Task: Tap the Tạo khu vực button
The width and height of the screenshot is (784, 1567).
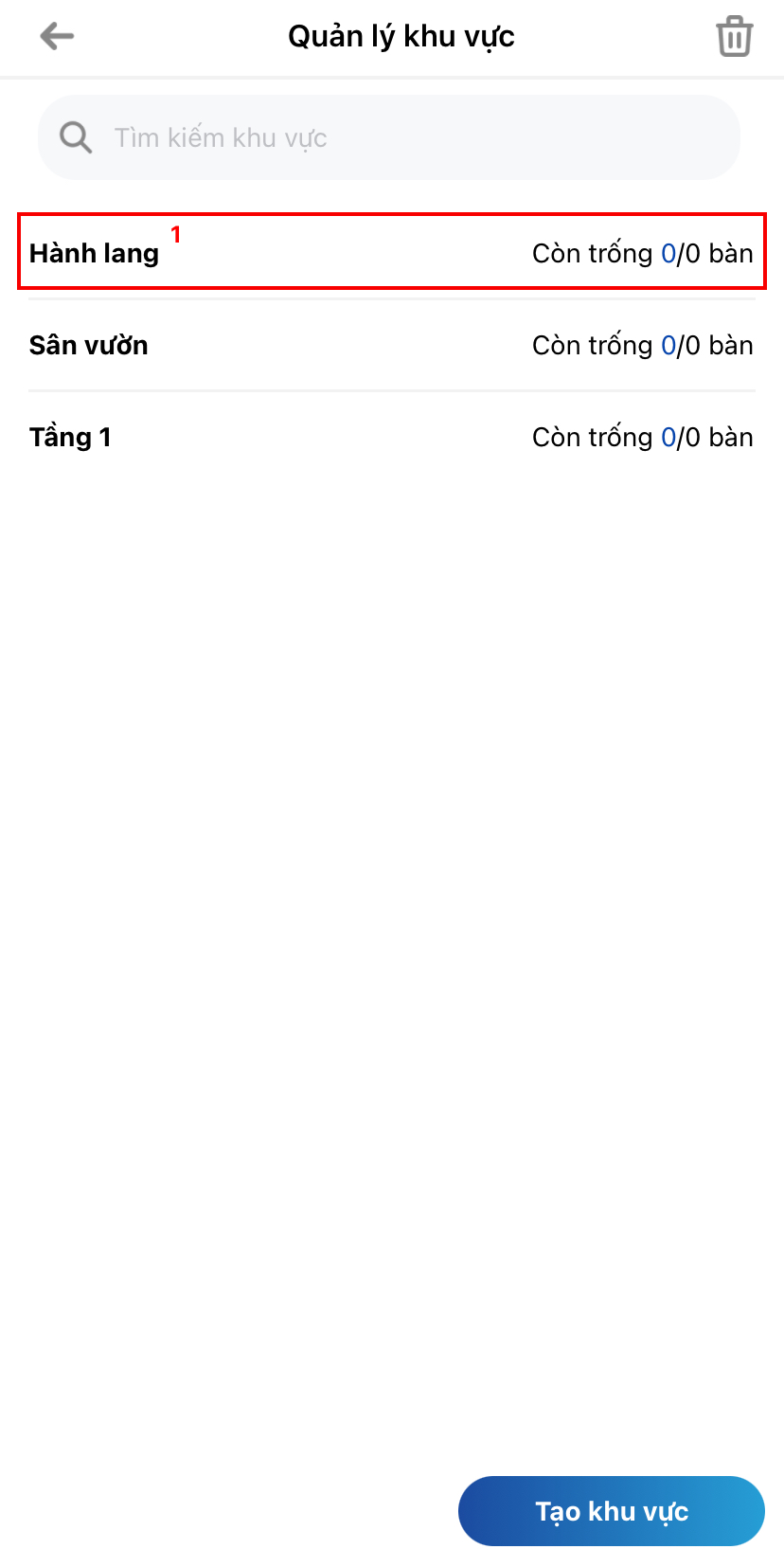Action: 611,1511
